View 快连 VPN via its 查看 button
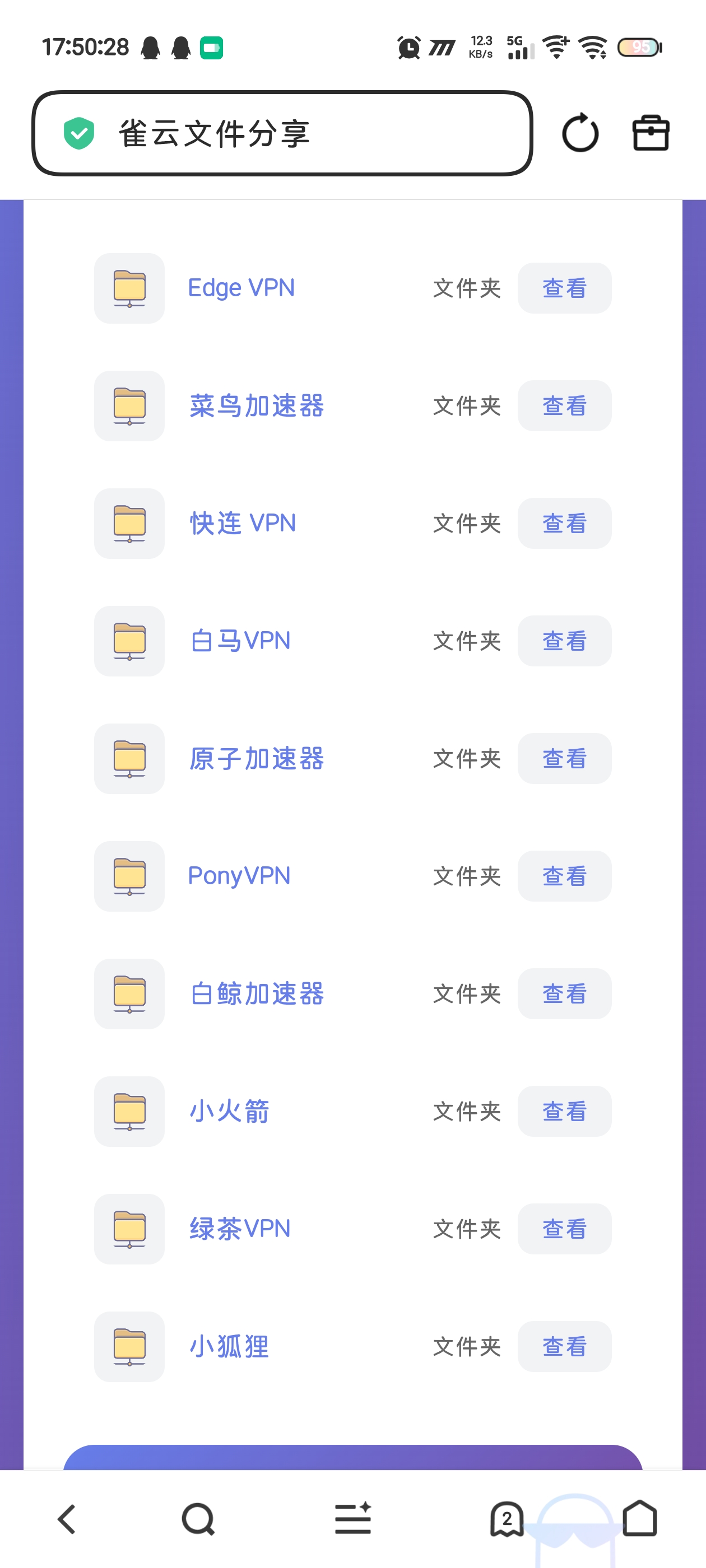Image resolution: width=706 pixels, height=1568 pixels. [x=564, y=524]
